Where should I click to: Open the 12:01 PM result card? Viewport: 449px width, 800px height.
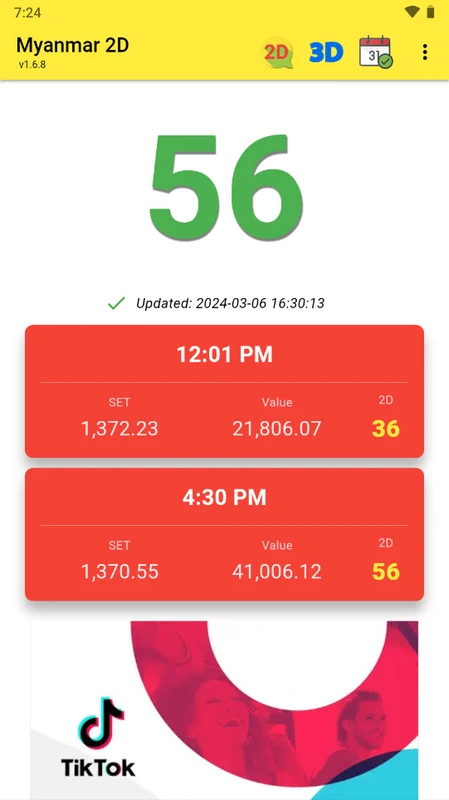pyautogui.click(x=224, y=391)
